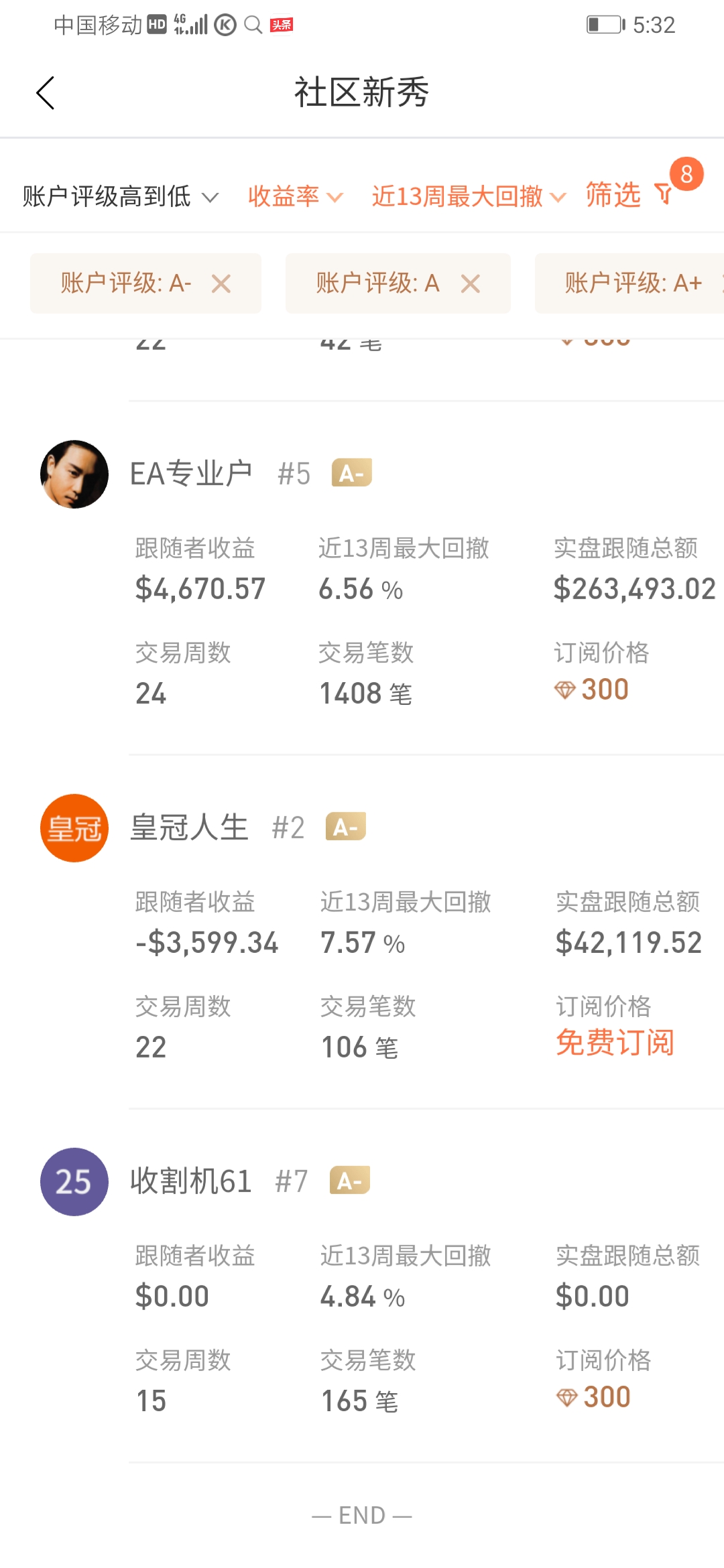Open the 账户评级高到低 sort dropdown
724x1568 pixels.
(121, 196)
